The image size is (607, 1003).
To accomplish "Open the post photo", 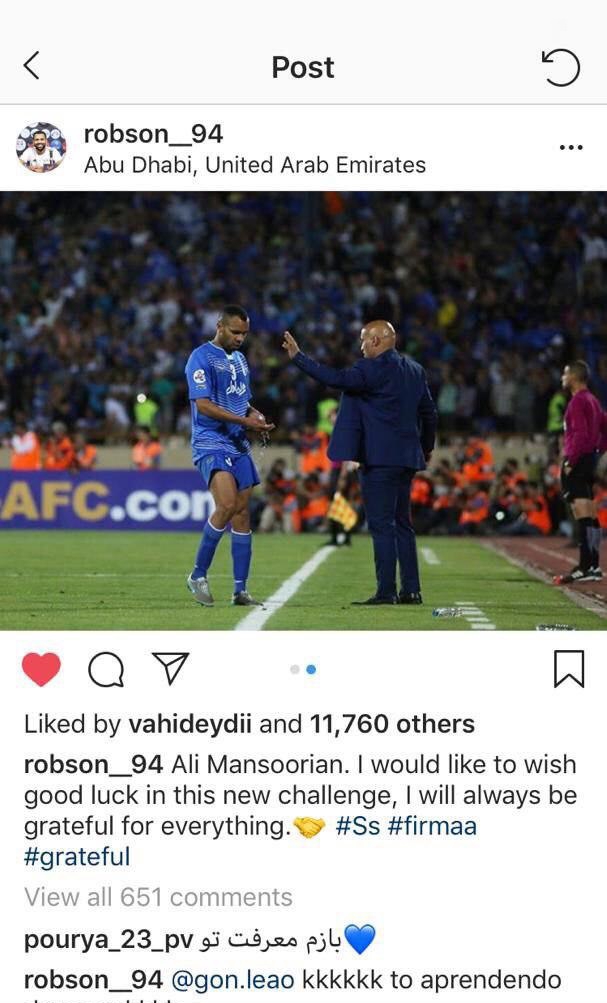I will click(303, 410).
